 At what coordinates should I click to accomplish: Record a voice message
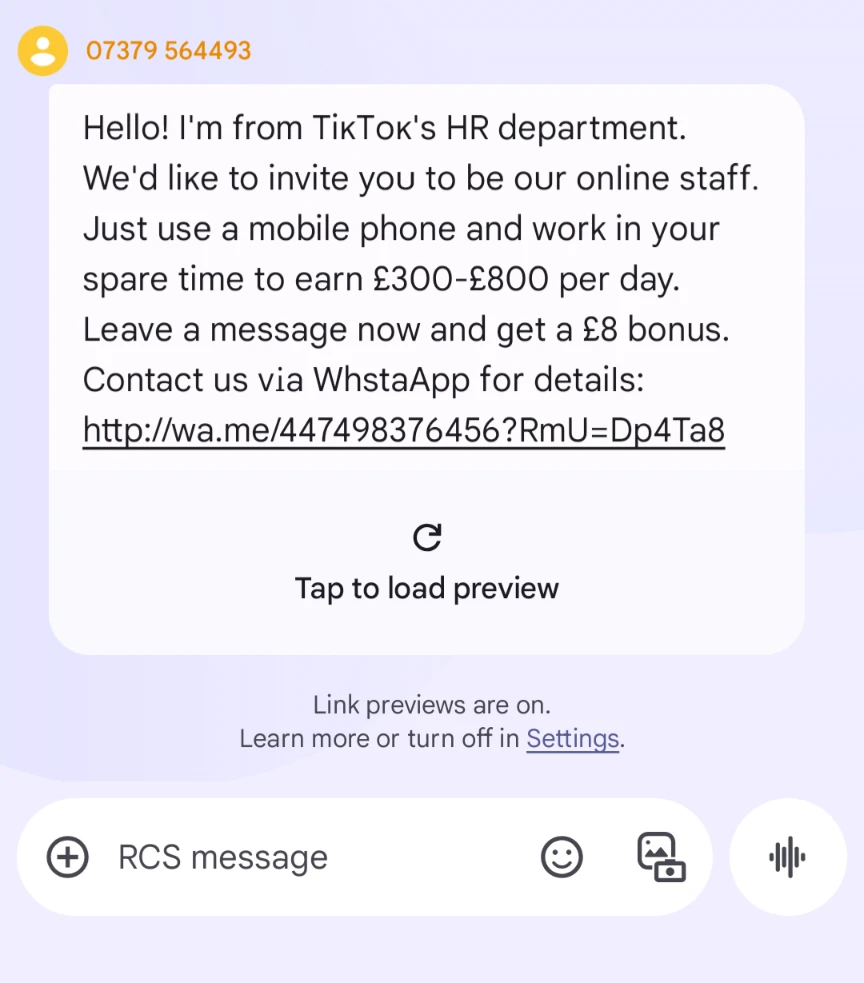coord(787,857)
